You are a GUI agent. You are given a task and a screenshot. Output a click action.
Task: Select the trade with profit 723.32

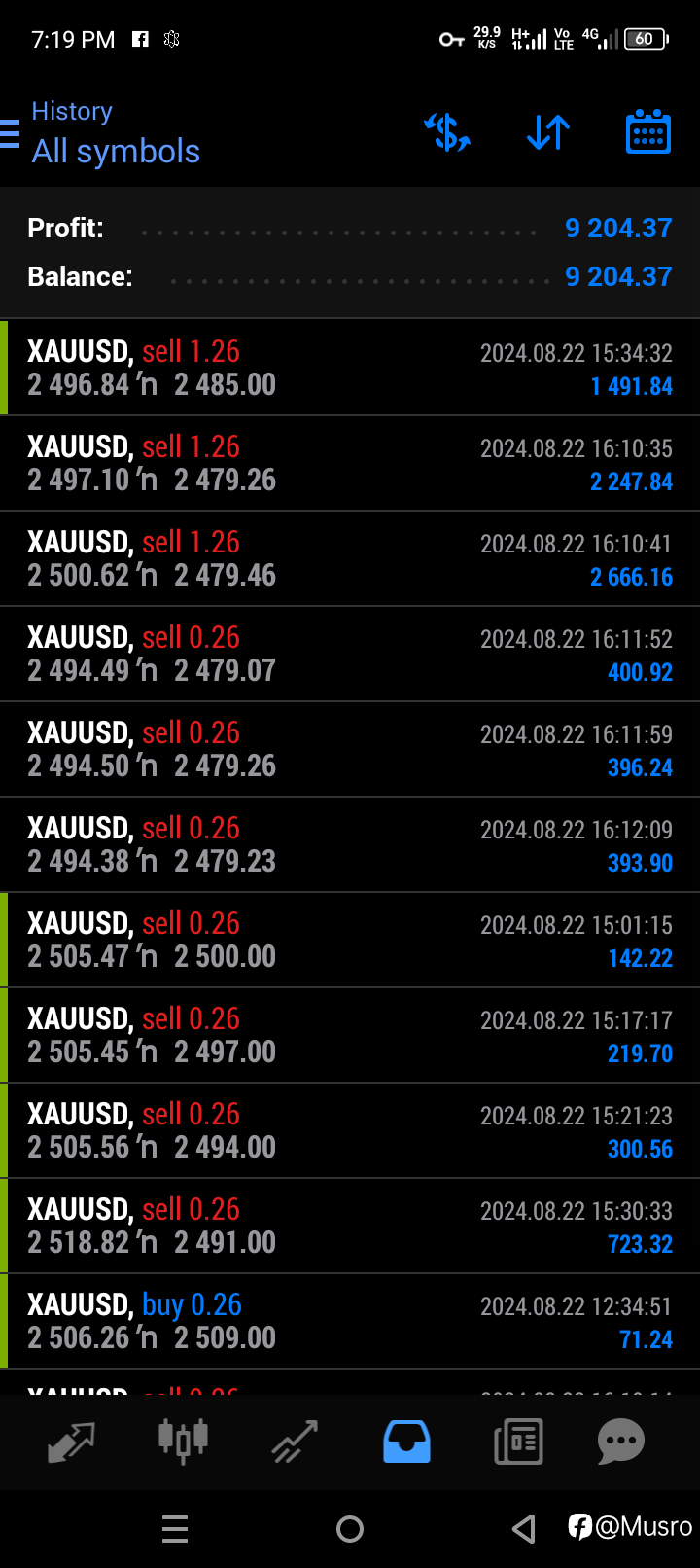click(x=350, y=1226)
